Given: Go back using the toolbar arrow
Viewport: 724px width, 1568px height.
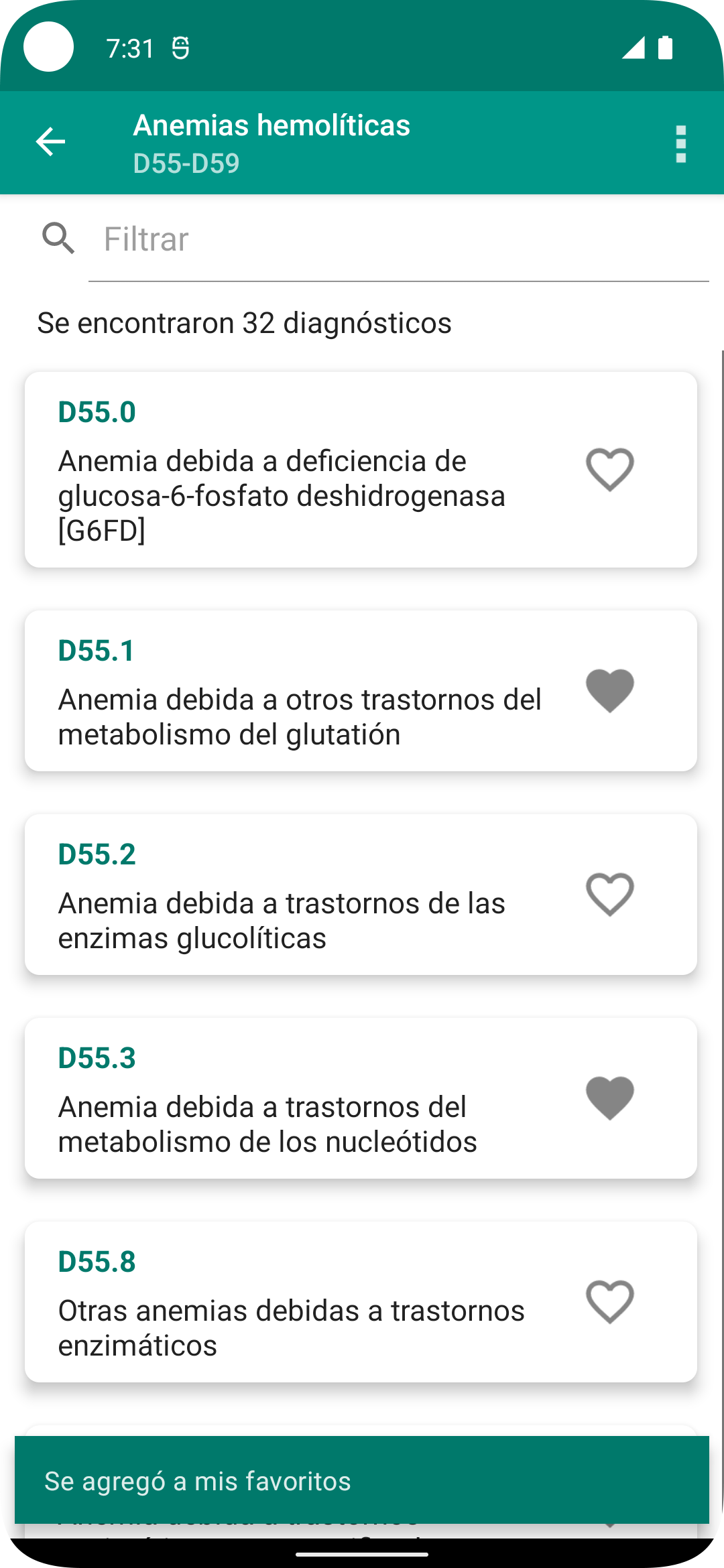Looking at the screenshot, I should tap(50, 142).
